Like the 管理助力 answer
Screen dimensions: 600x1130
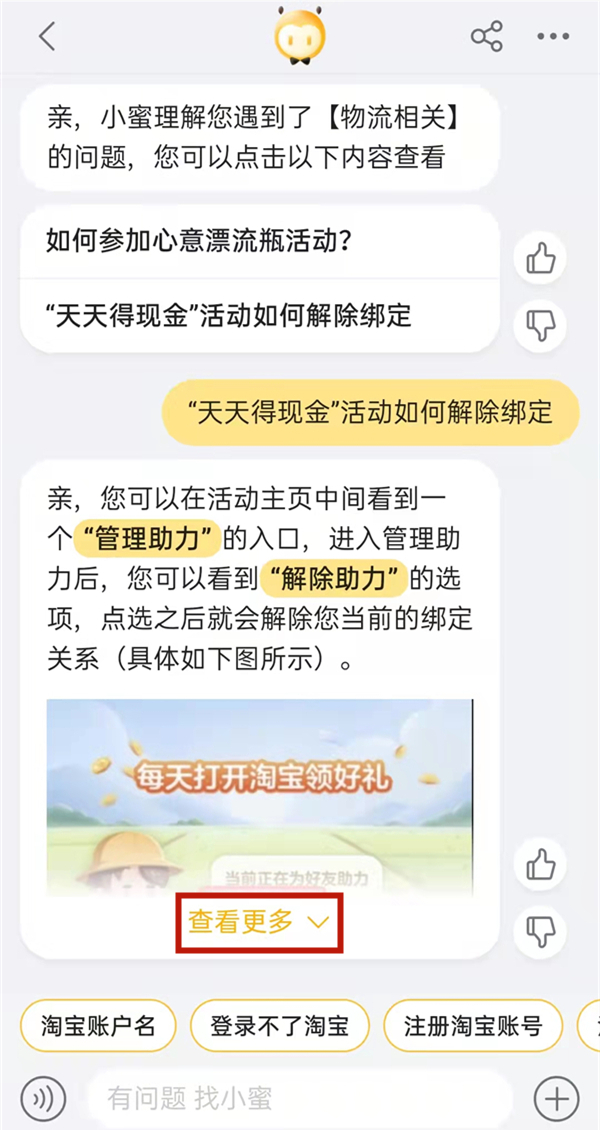pos(540,863)
